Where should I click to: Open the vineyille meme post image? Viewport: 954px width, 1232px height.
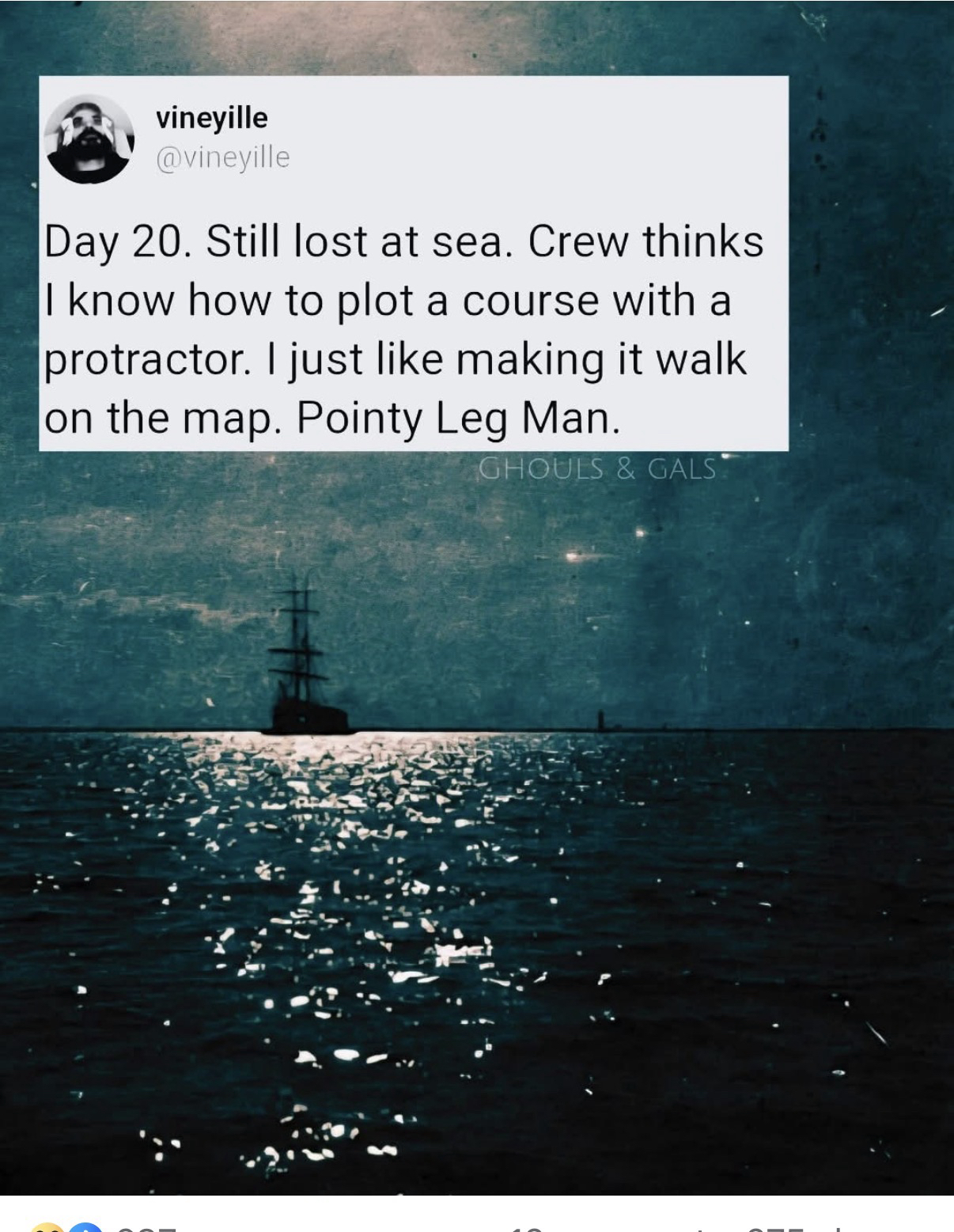tap(477, 712)
